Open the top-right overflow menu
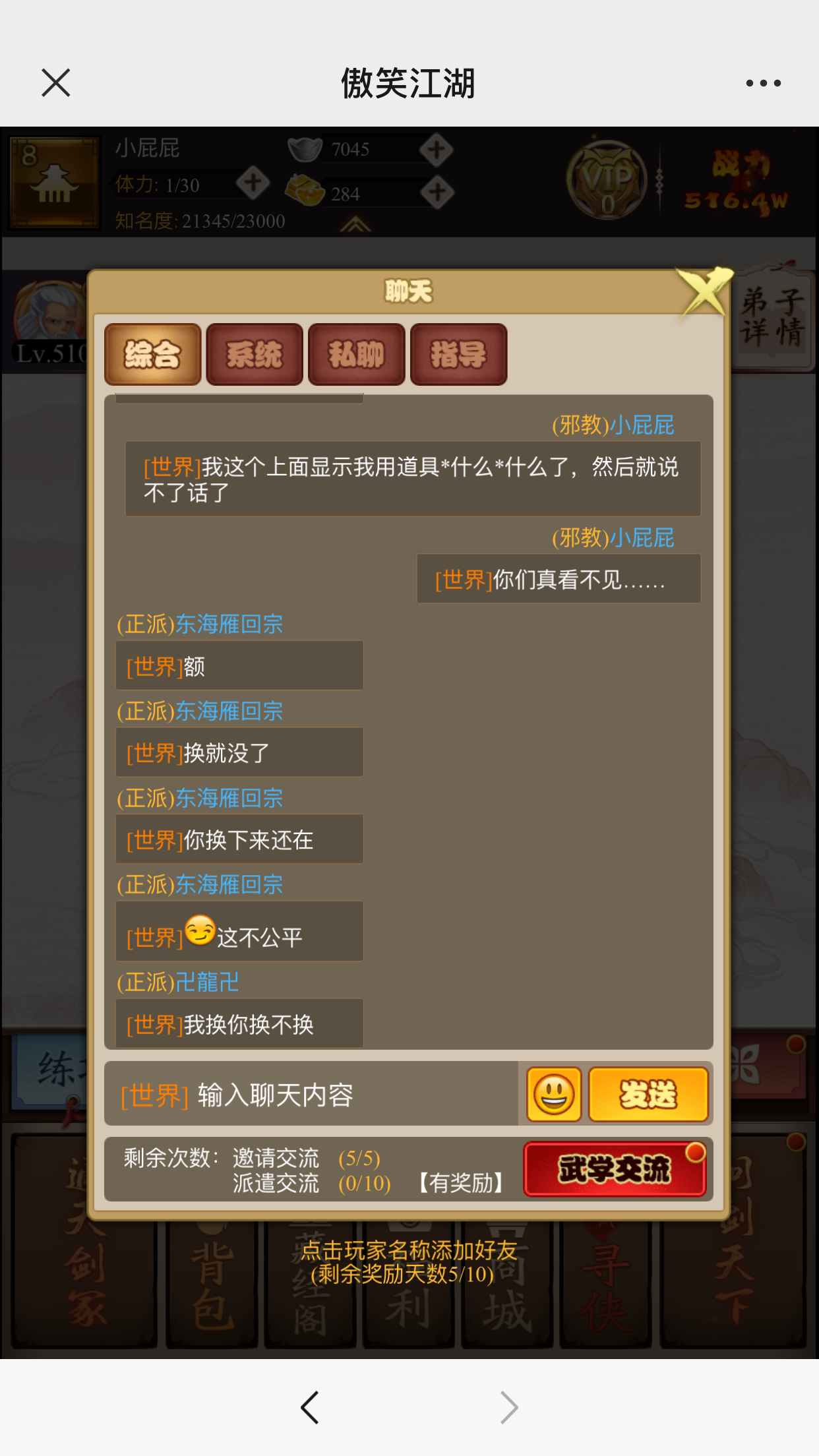 coord(763,83)
